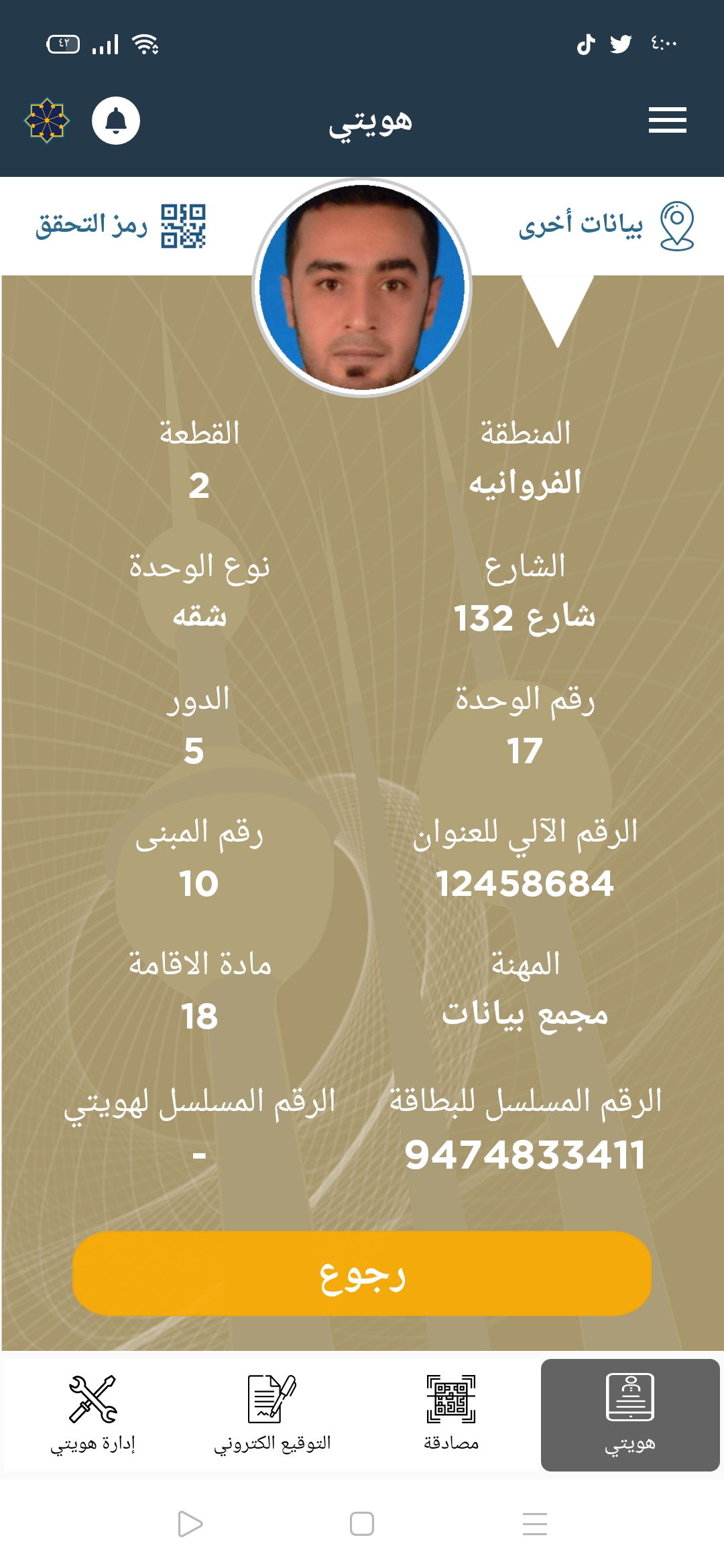Open the hamburger menu
Screen dimensions: 724x1568
(x=667, y=120)
